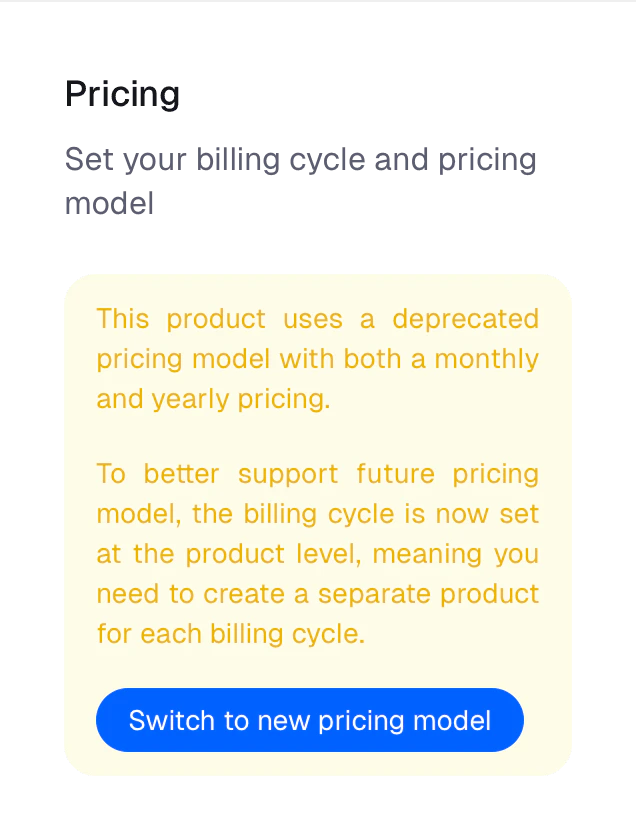Switch to the new pricing model
The width and height of the screenshot is (636, 840).
pyautogui.click(x=309, y=720)
